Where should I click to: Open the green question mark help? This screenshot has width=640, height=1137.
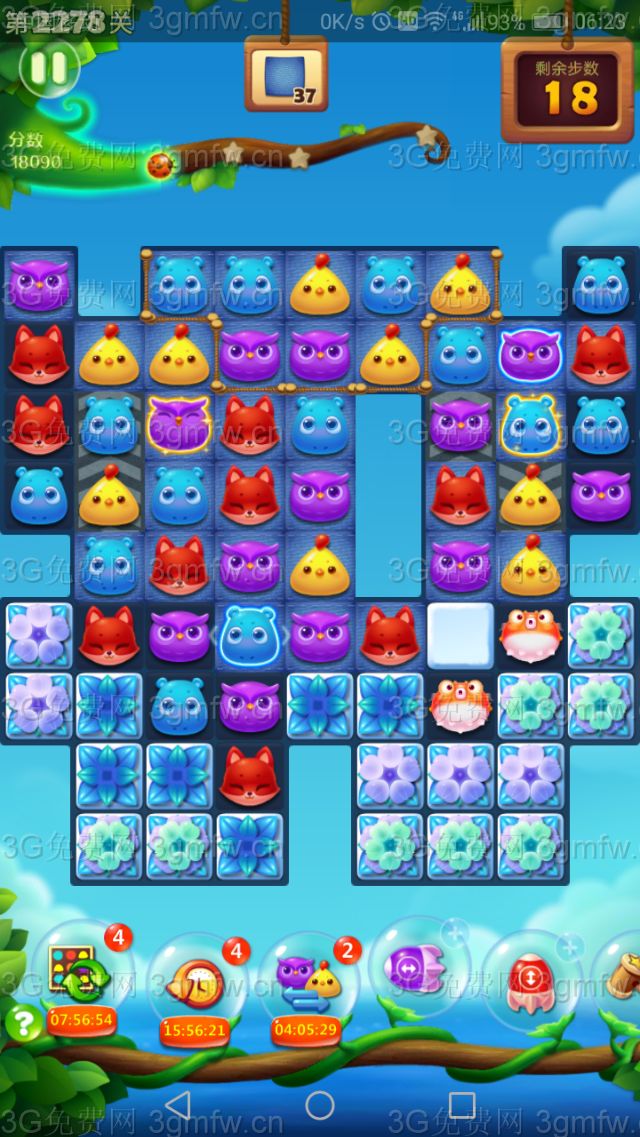(23, 1023)
